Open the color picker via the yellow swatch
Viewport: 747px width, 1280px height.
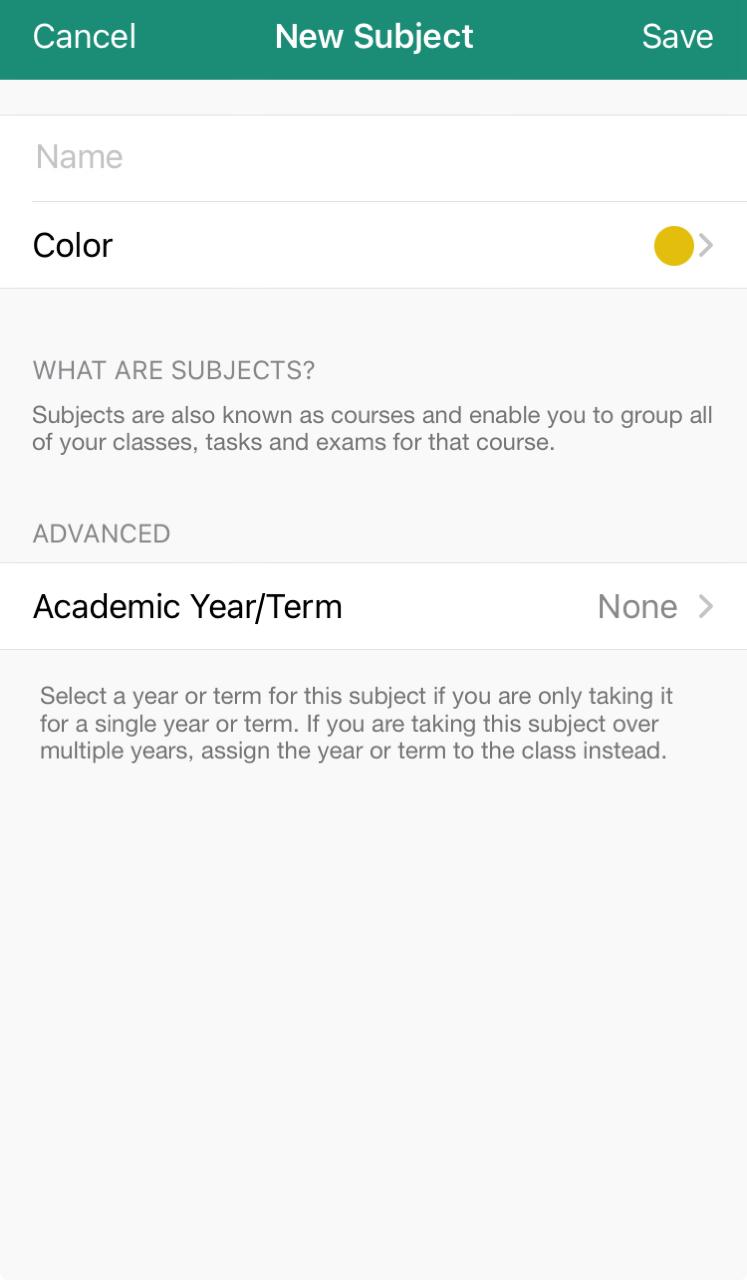(x=673, y=246)
